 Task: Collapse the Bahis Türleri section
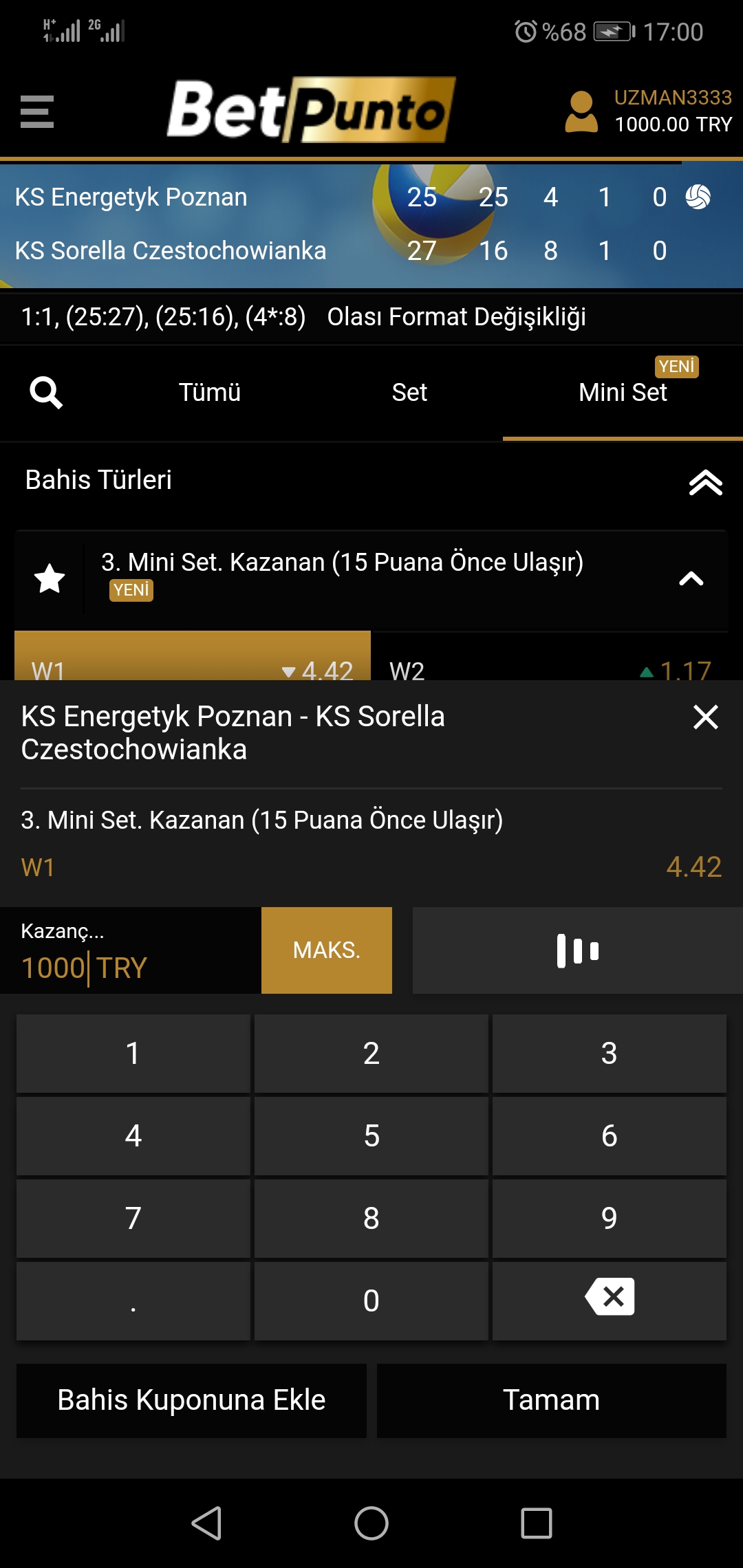coord(706,482)
